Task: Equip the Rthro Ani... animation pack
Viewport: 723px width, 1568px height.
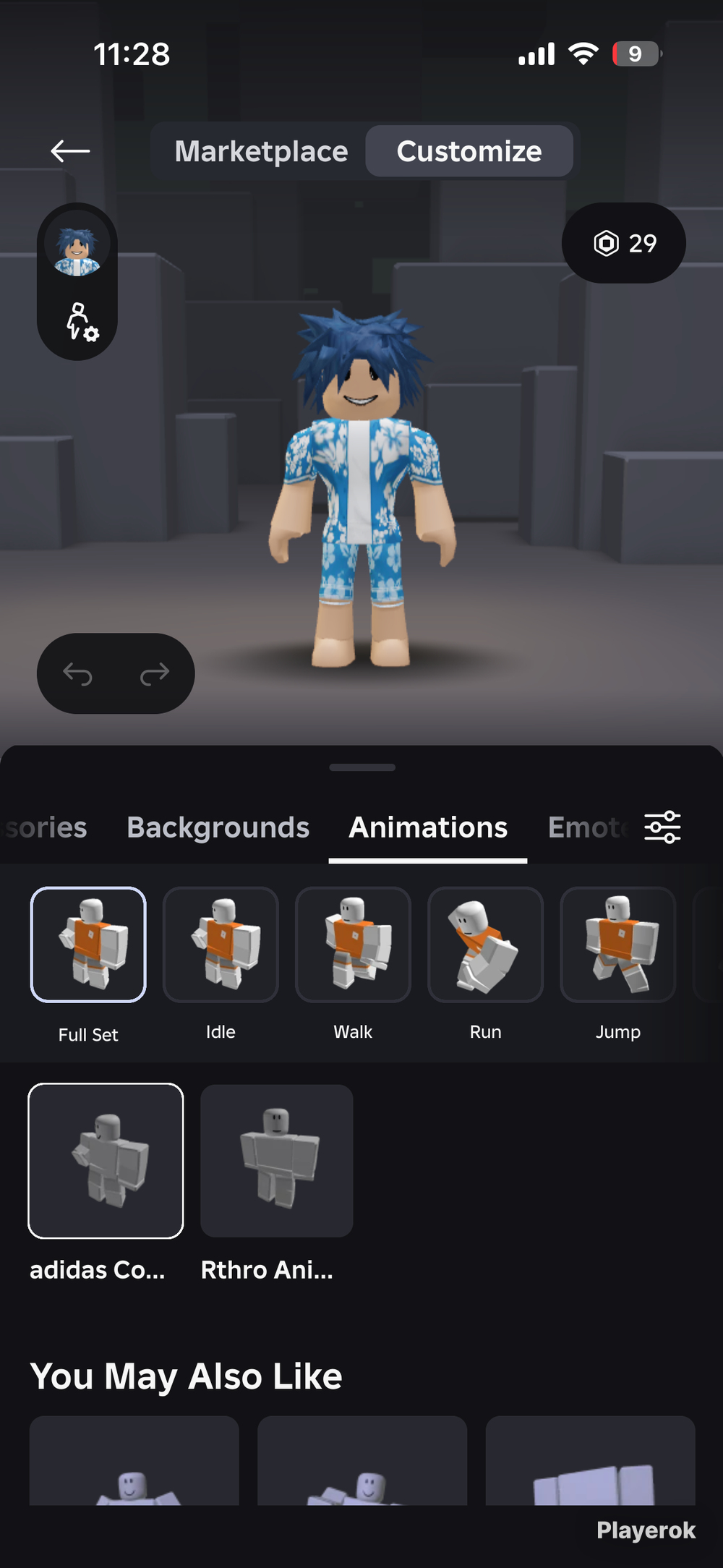Action: [x=277, y=1161]
